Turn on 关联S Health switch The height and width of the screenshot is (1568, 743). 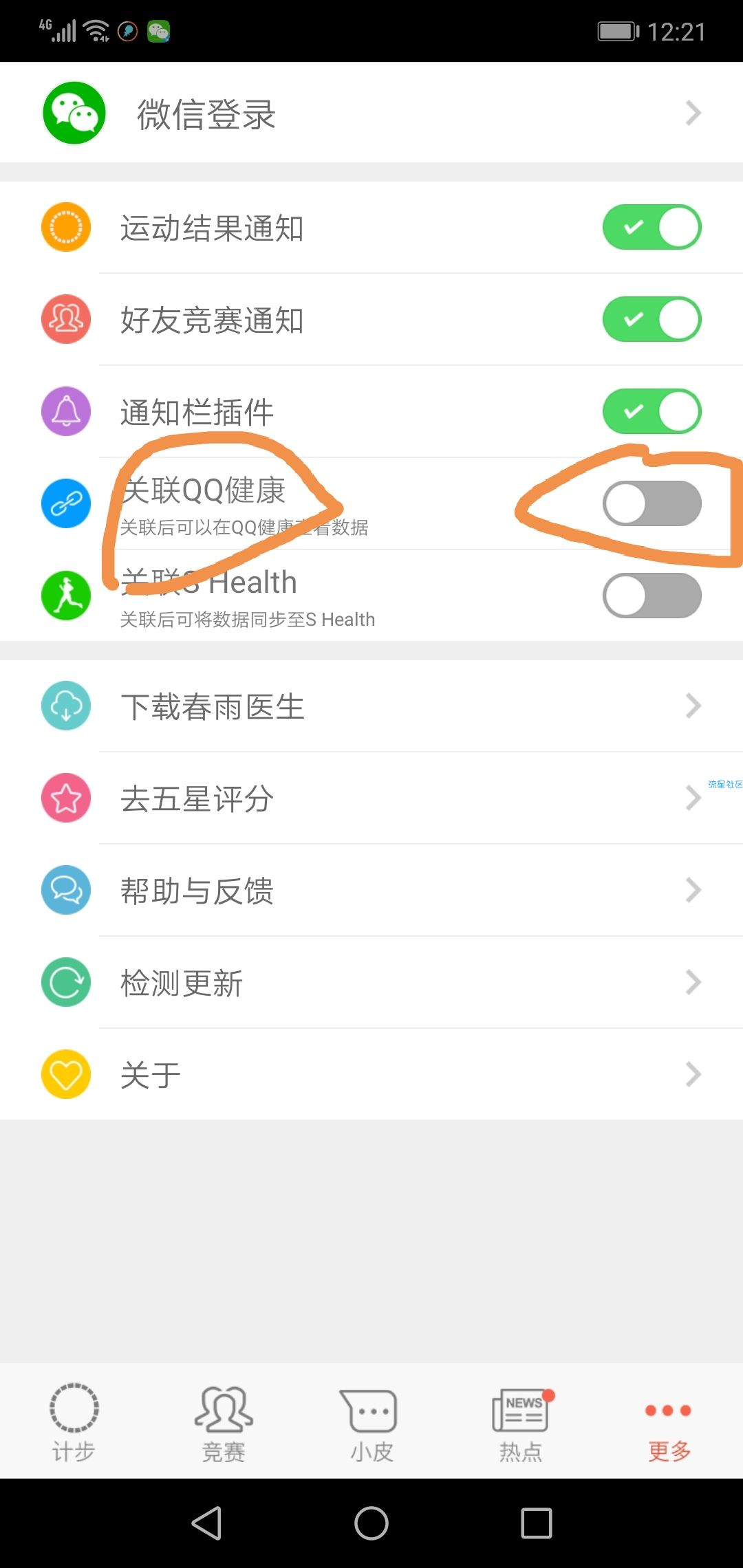click(x=652, y=596)
